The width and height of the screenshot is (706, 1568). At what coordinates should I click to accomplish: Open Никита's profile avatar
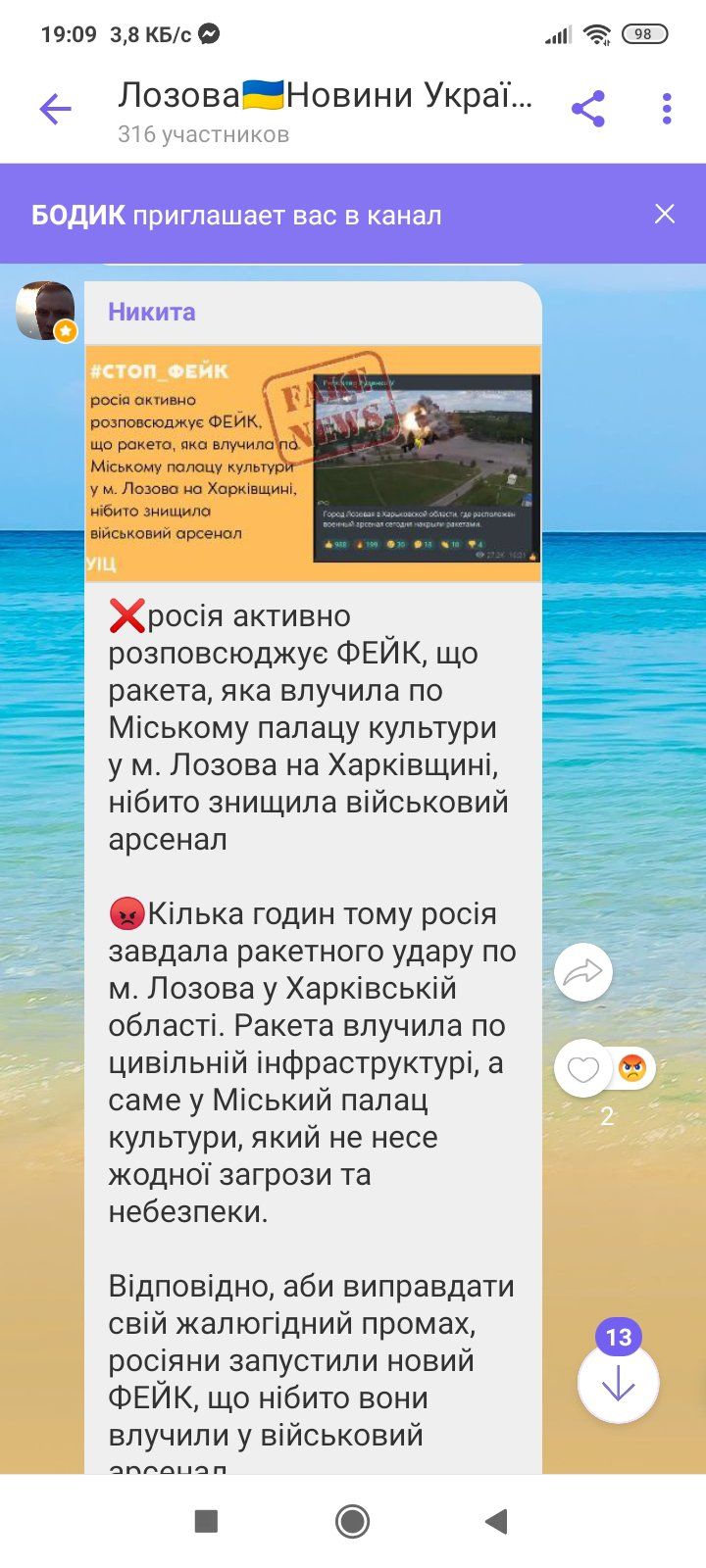pyautogui.click(x=45, y=312)
